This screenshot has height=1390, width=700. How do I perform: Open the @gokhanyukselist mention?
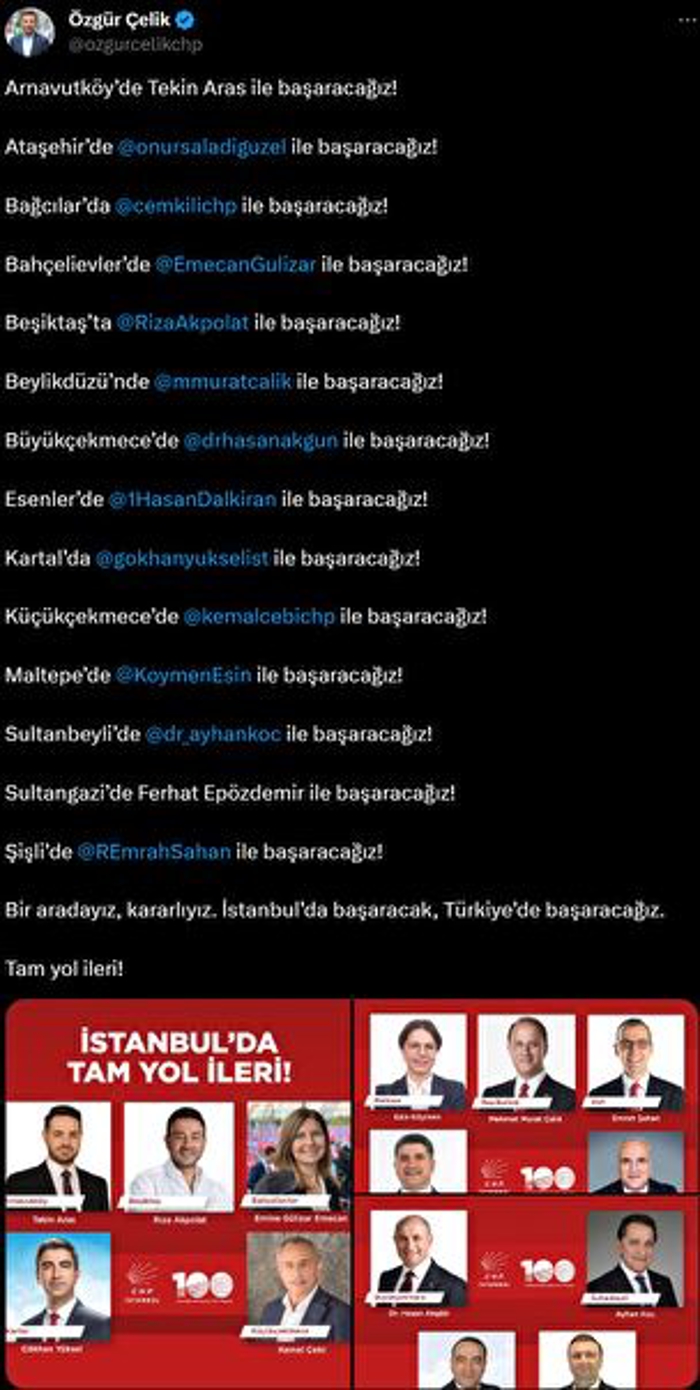click(182, 557)
